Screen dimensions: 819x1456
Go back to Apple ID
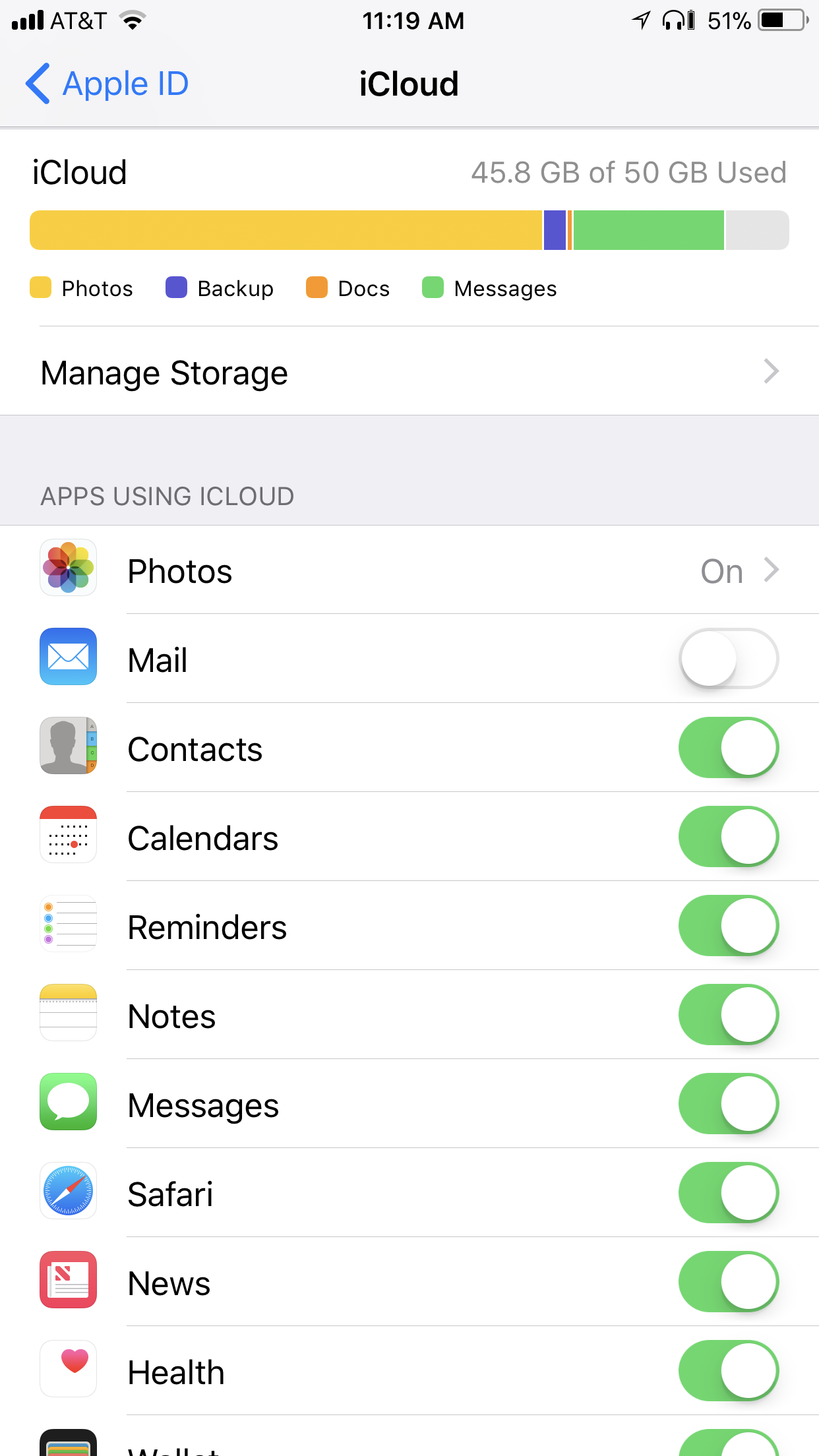[x=107, y=84]
